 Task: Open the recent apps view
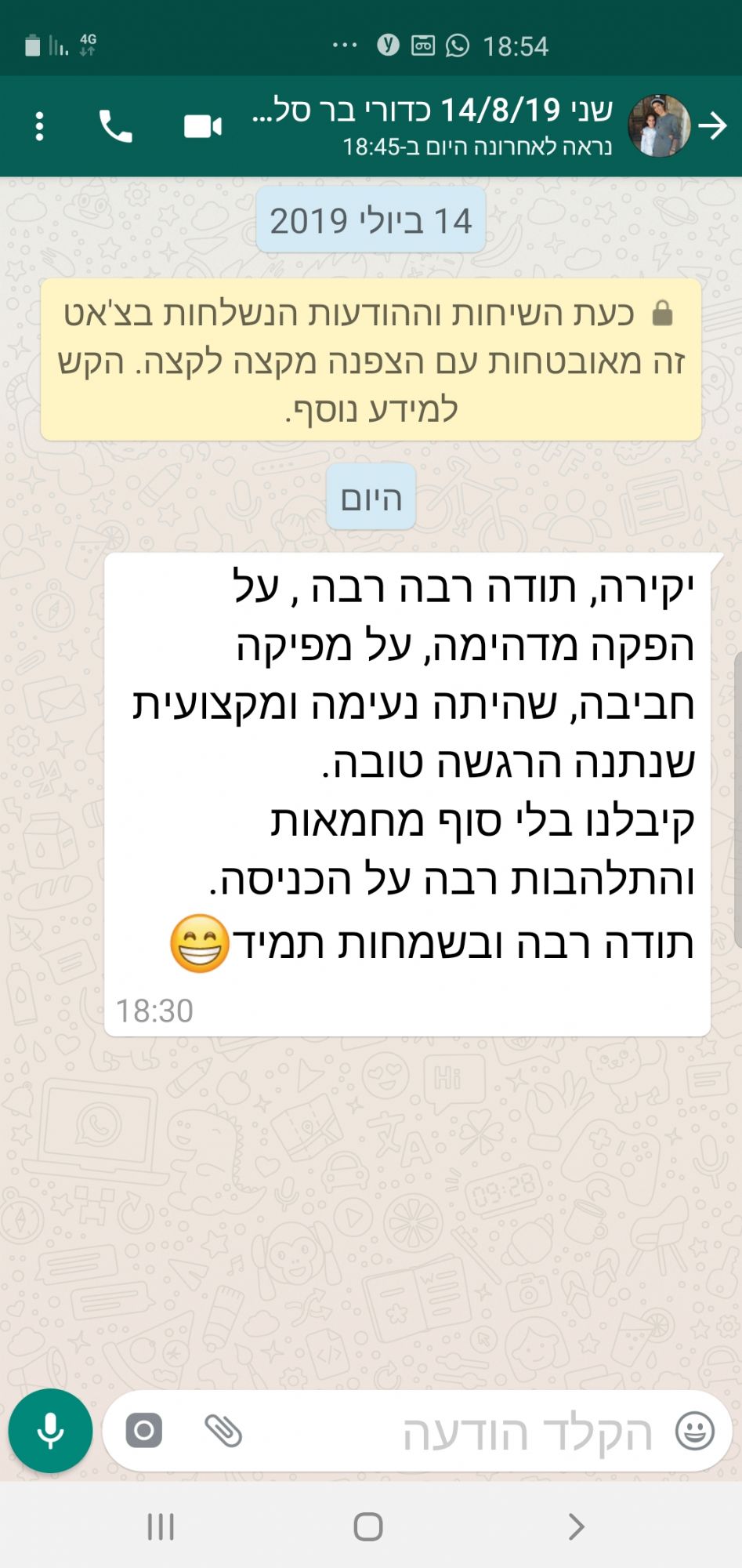[161, 1526]
